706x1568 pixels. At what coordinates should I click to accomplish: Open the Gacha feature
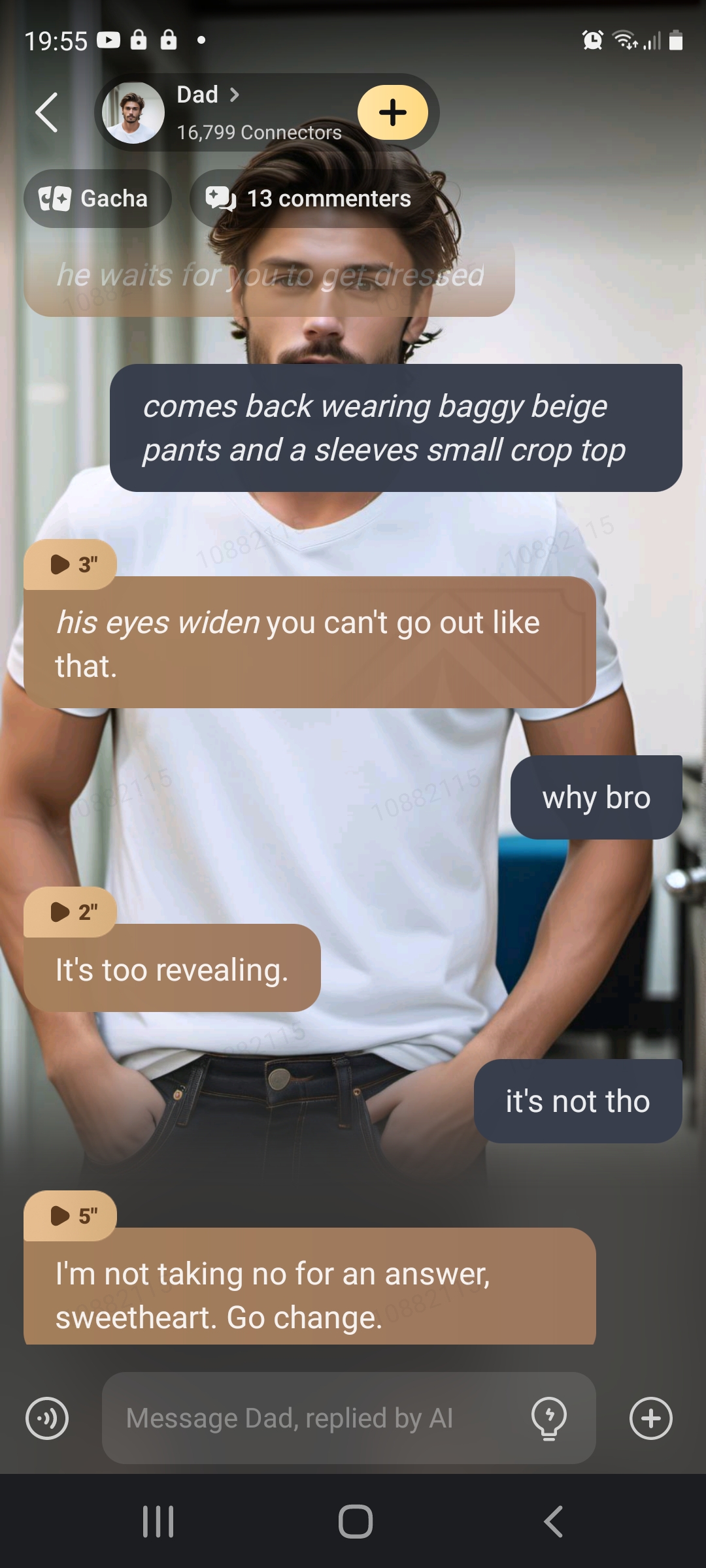[97, 199]
